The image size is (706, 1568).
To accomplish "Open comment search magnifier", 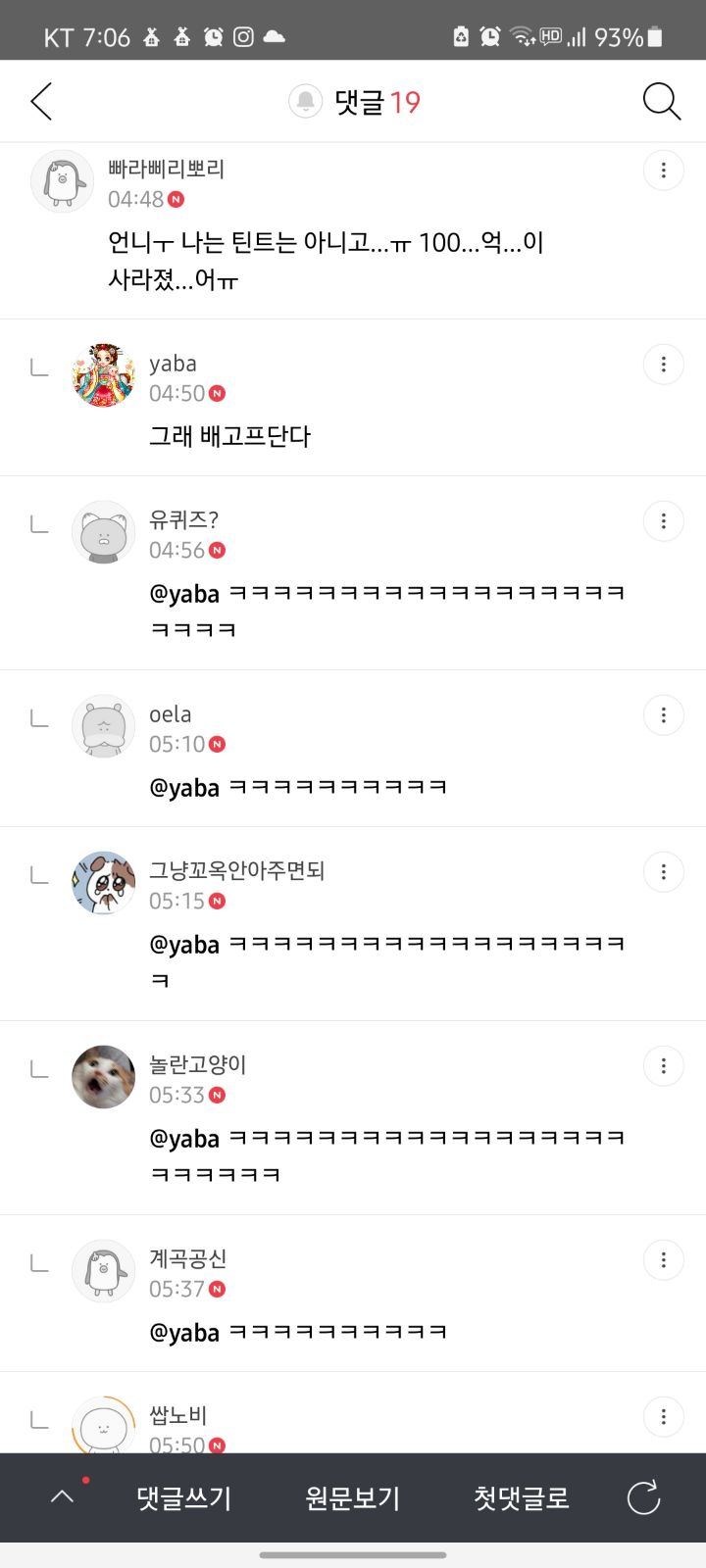I will click(x=661, y=102).
